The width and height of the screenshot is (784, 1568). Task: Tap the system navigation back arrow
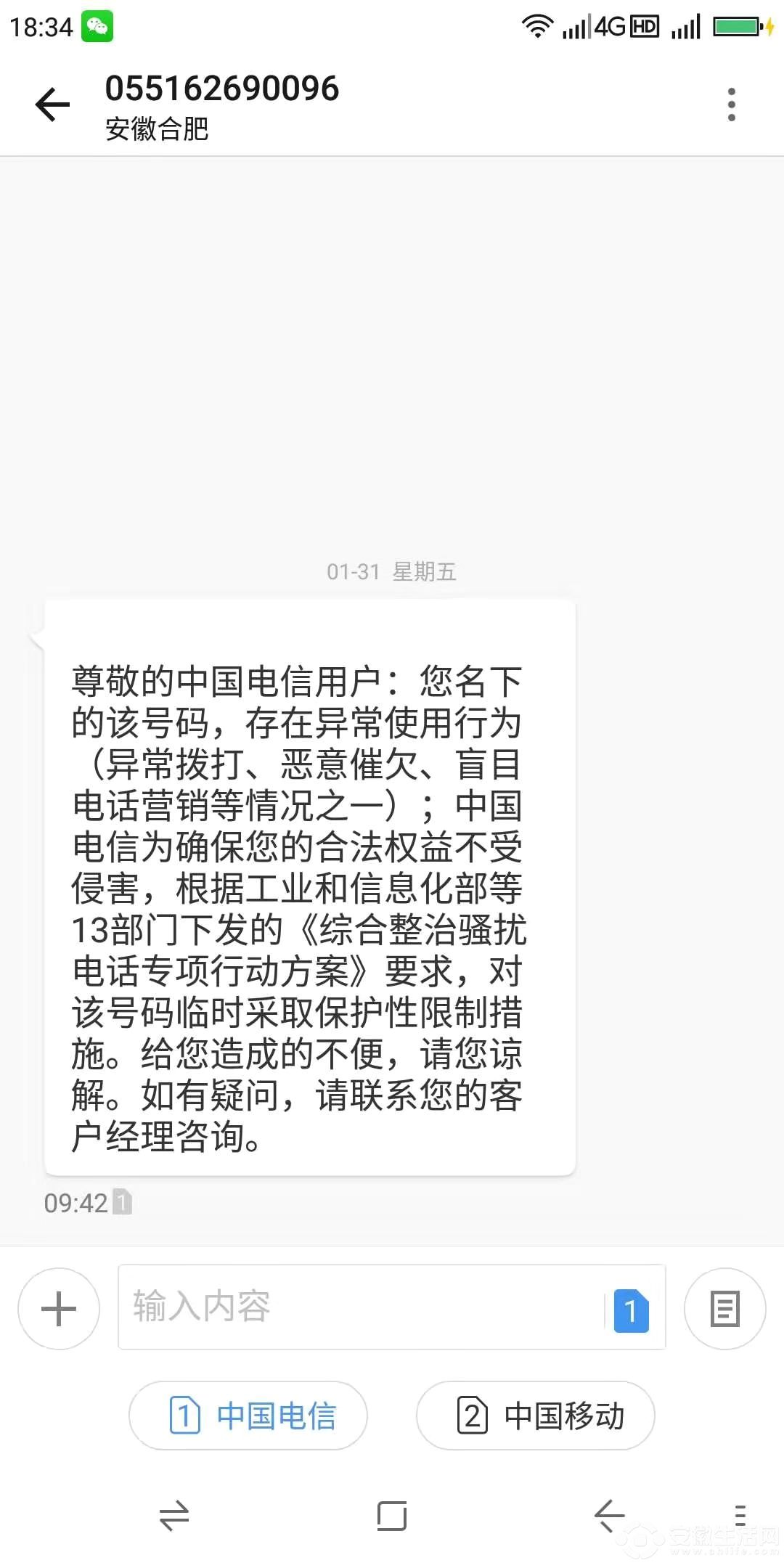pyautogui.click(x=609, y=1516)
